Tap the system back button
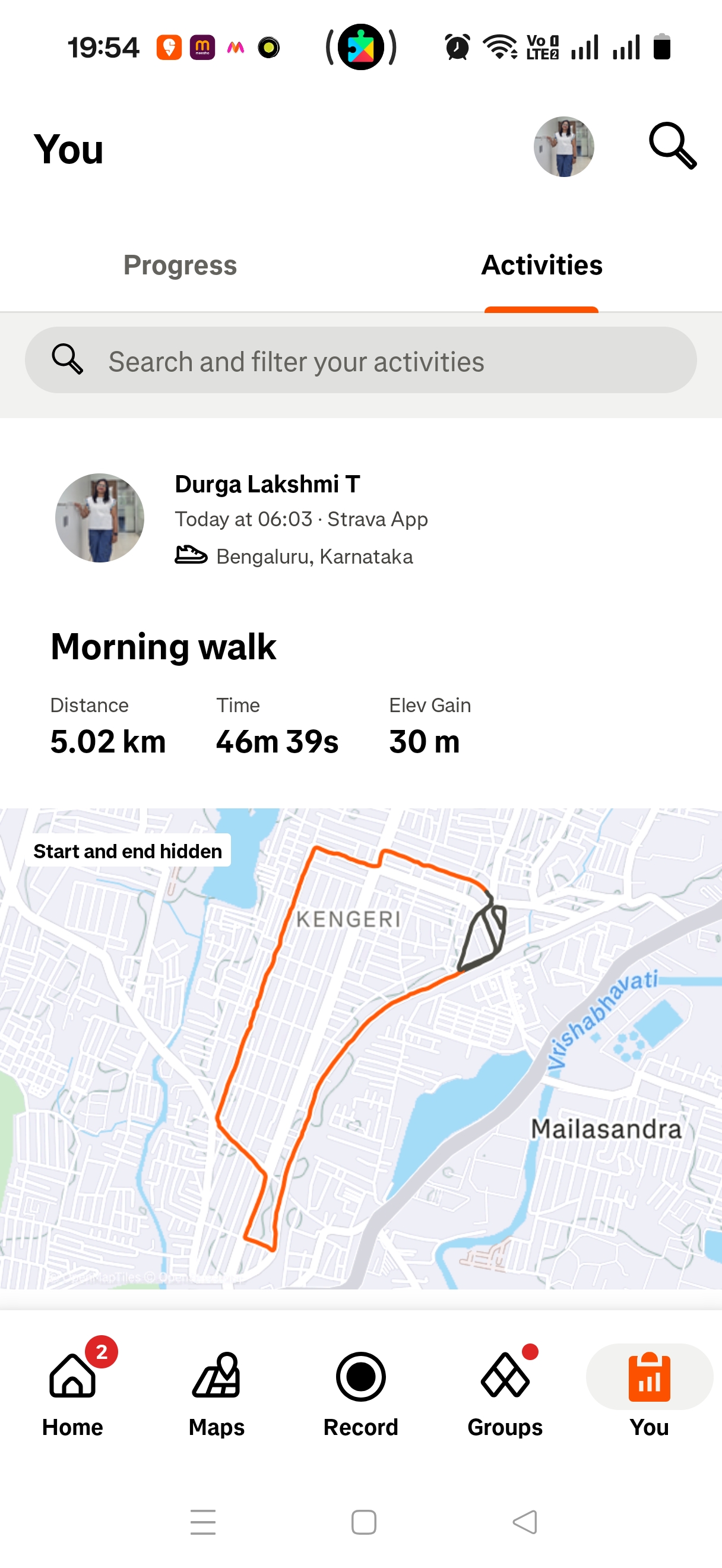 pos(524,1522)
